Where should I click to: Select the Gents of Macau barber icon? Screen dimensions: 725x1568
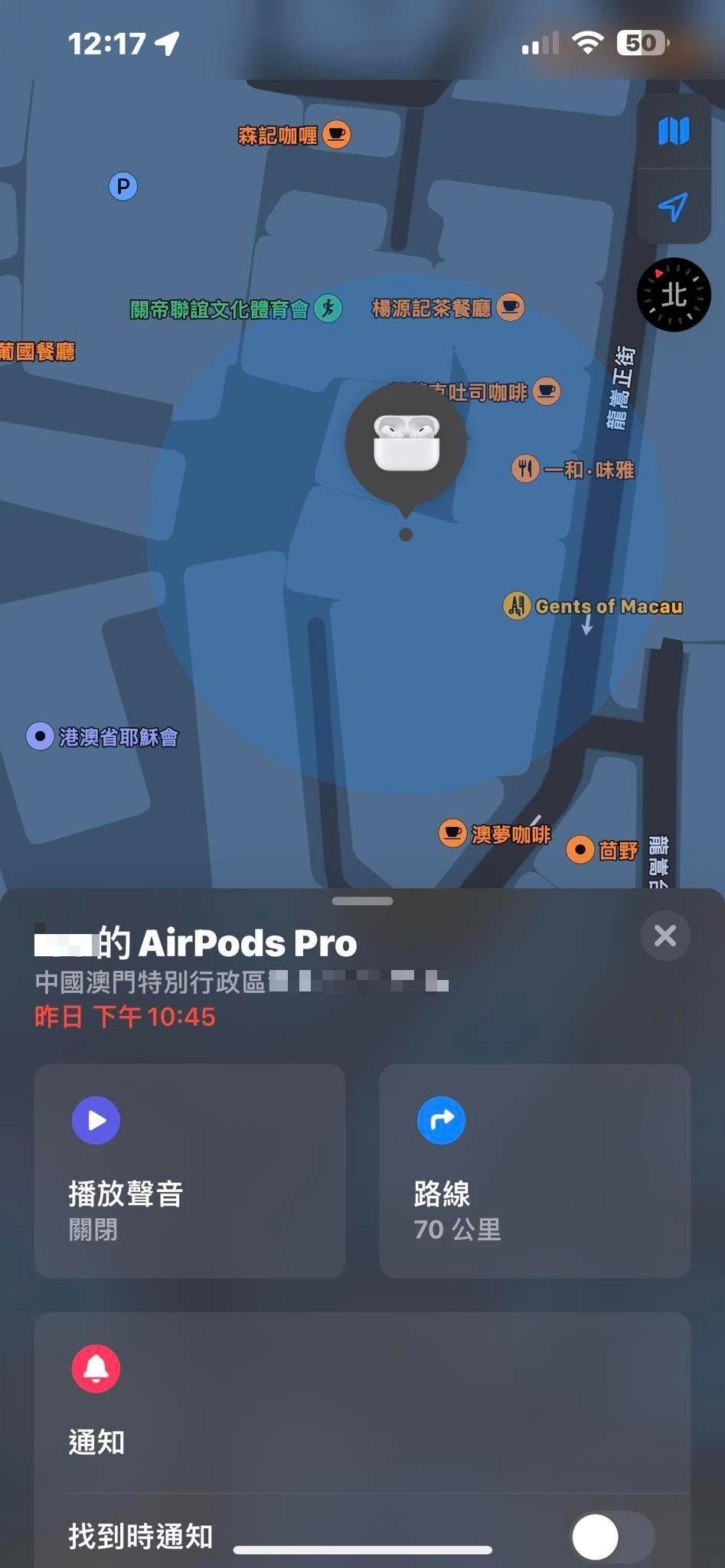click(x=516, y=606)
